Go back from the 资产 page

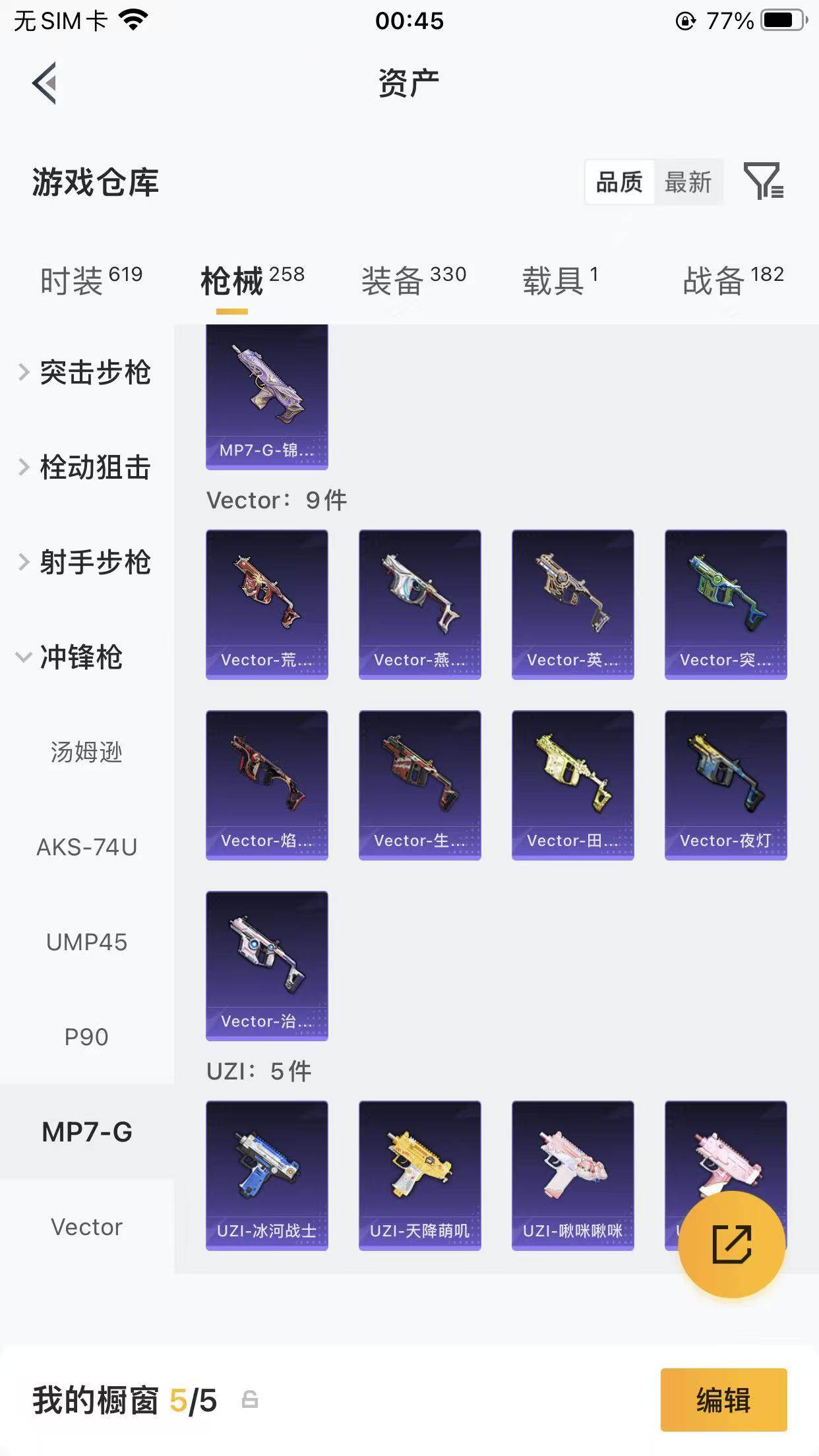(x=45, y=83)
